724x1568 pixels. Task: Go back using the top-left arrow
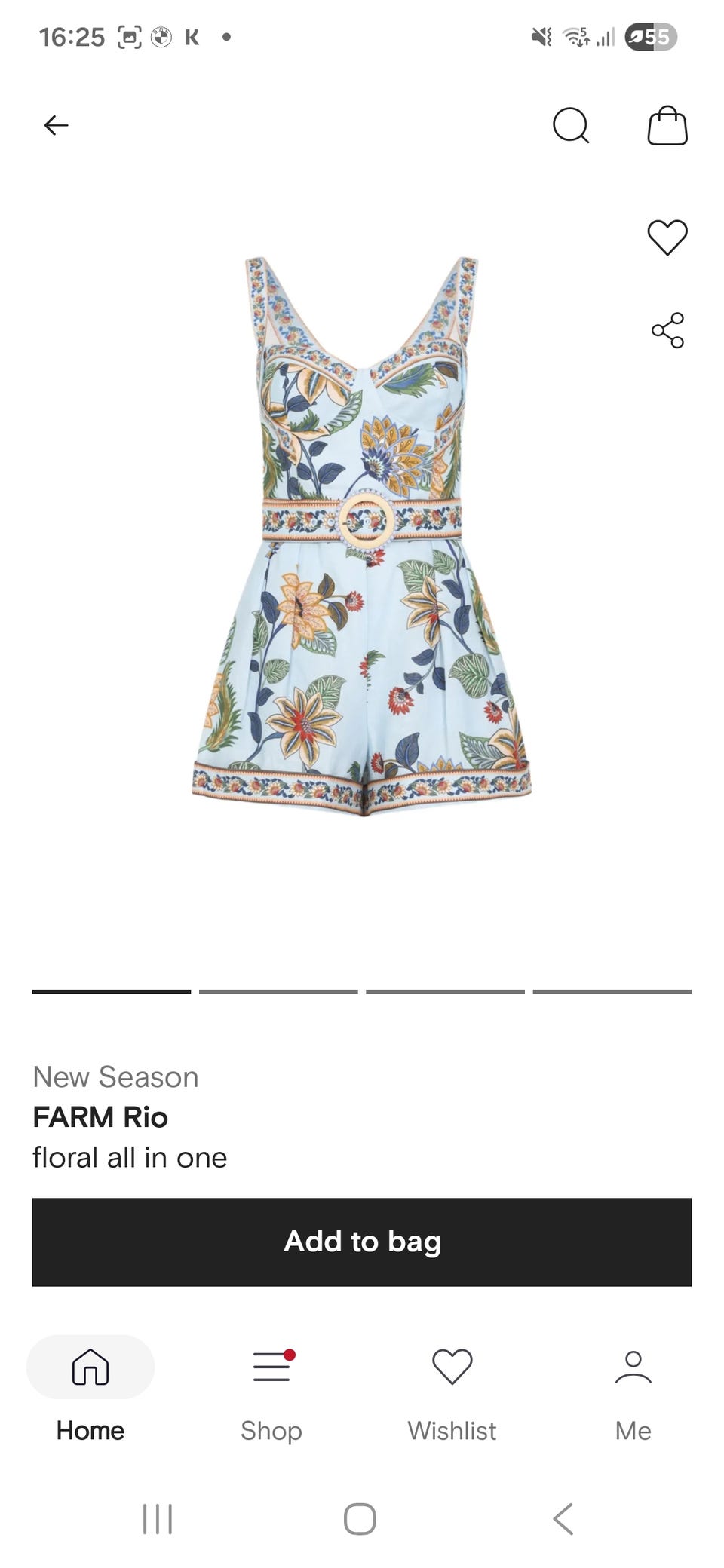click(57, 125)
